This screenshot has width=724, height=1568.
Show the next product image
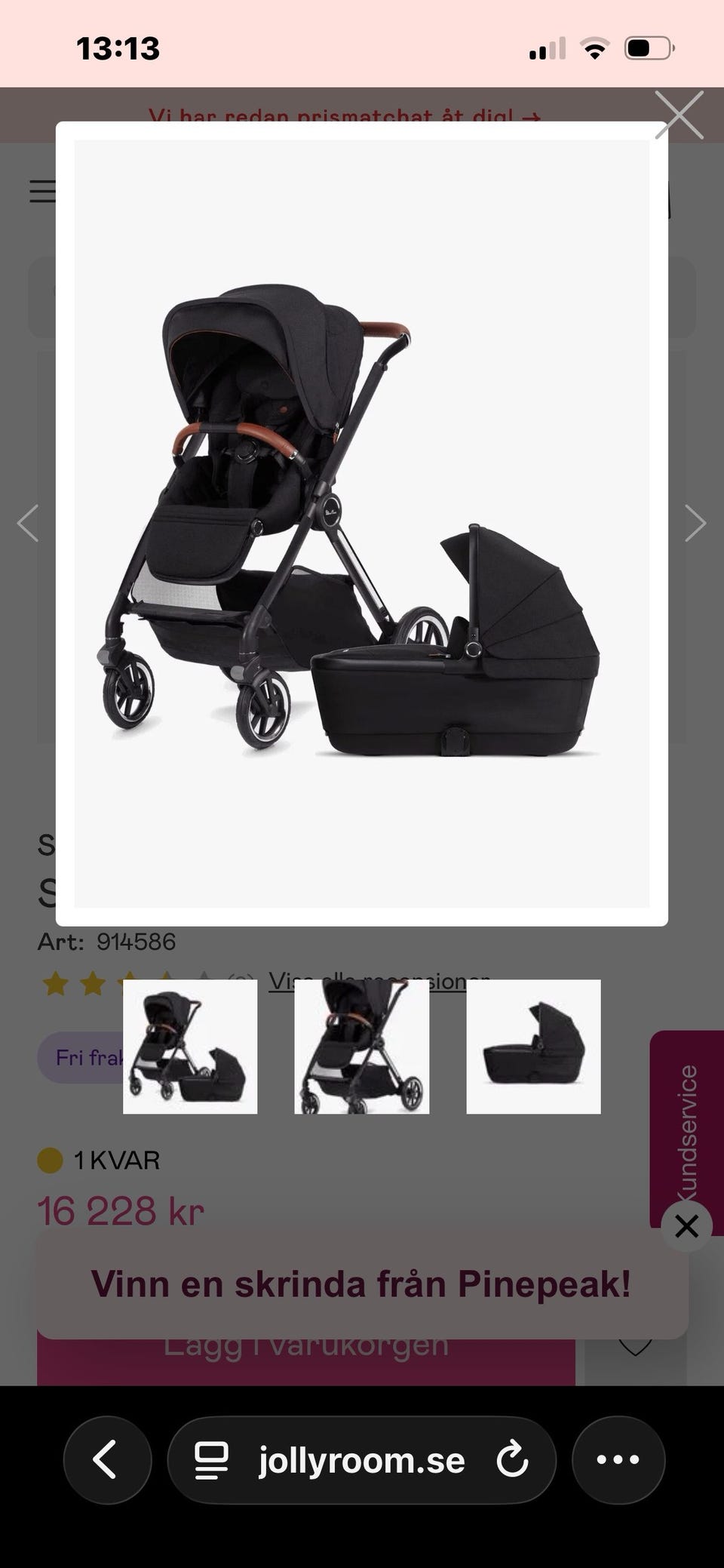695,523
